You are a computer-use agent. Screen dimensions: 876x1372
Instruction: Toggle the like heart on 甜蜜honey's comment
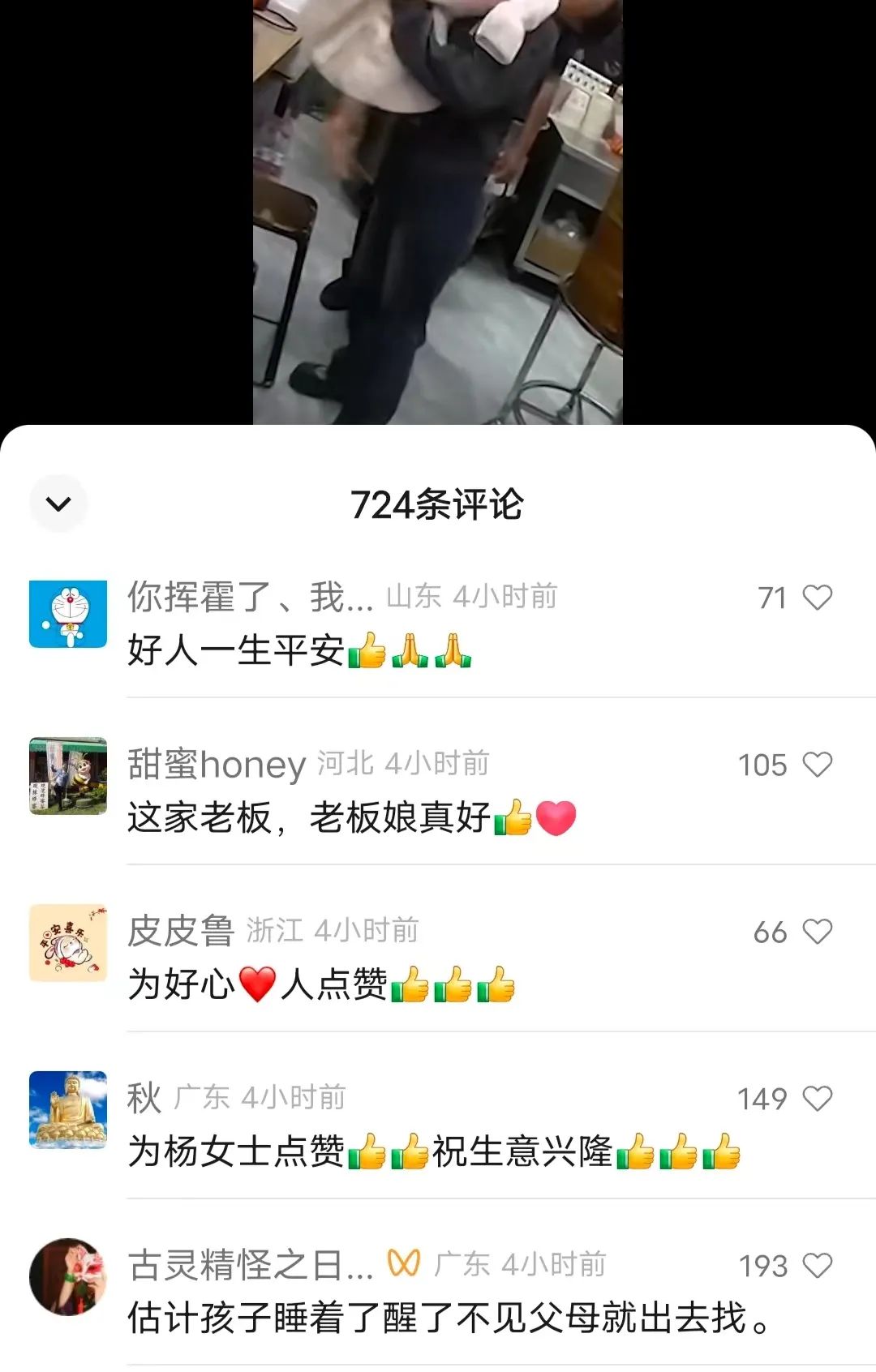(x=816, y=763)
